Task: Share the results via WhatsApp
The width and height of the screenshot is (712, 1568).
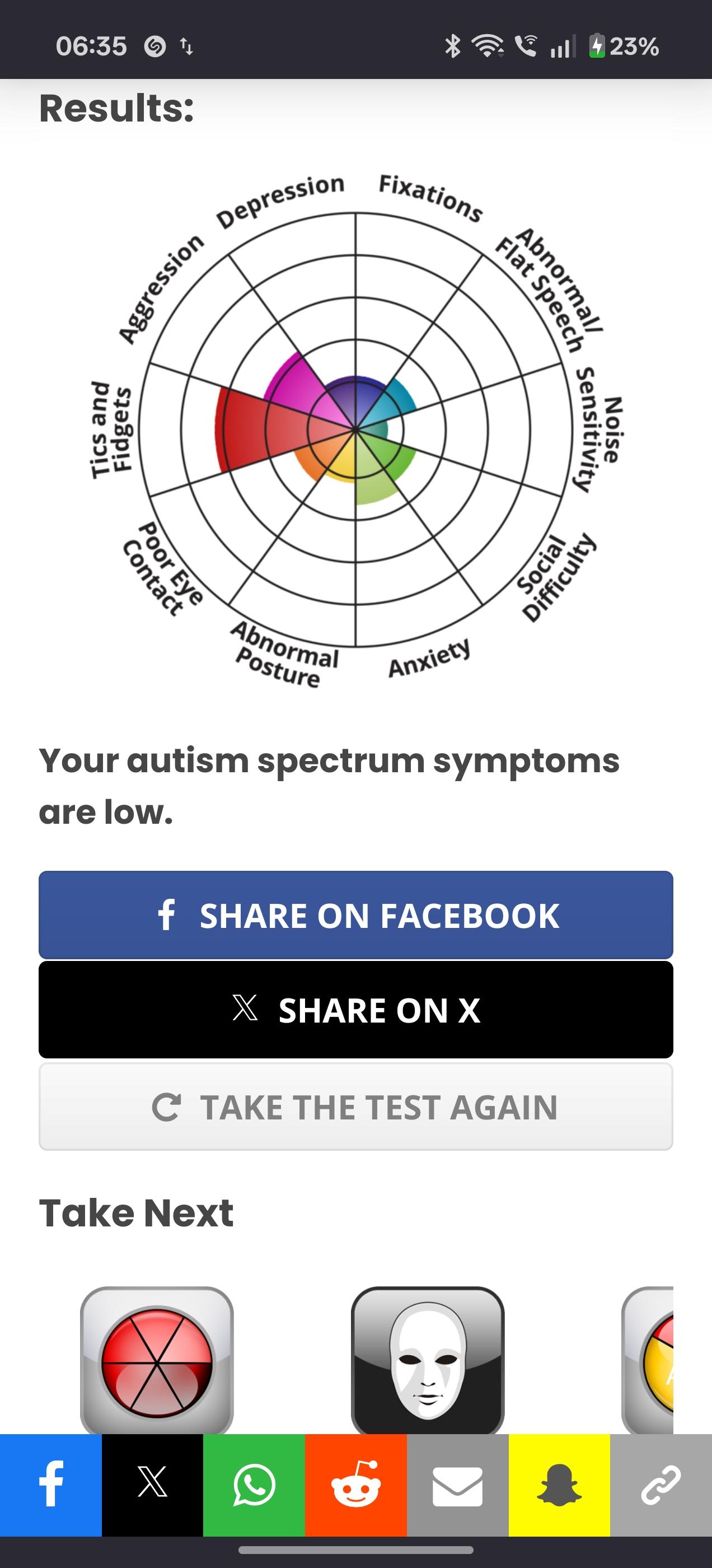Action: 254,1485
